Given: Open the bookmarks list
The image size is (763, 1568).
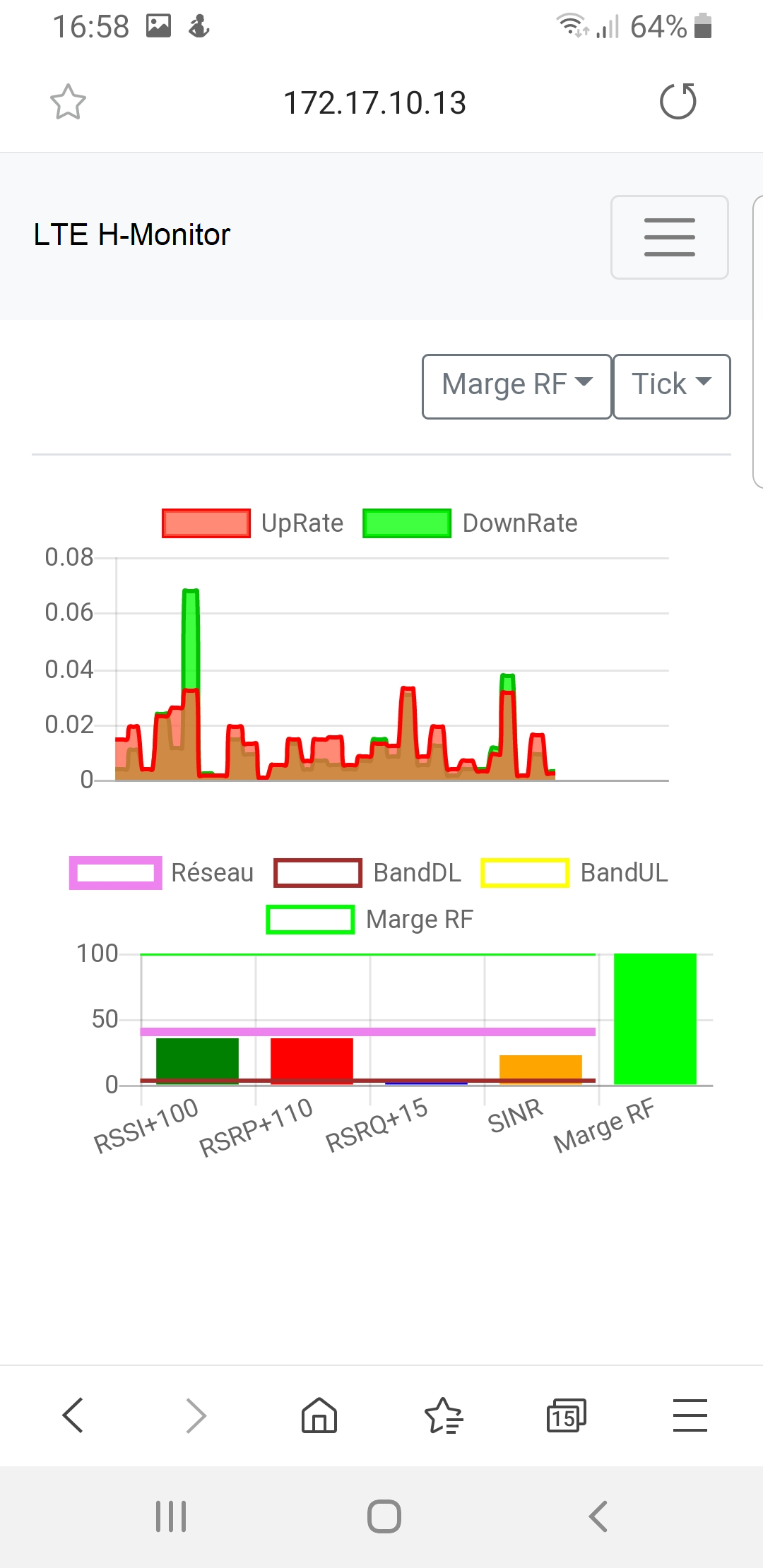Looking at the screenshot, I should point(443,1415).
